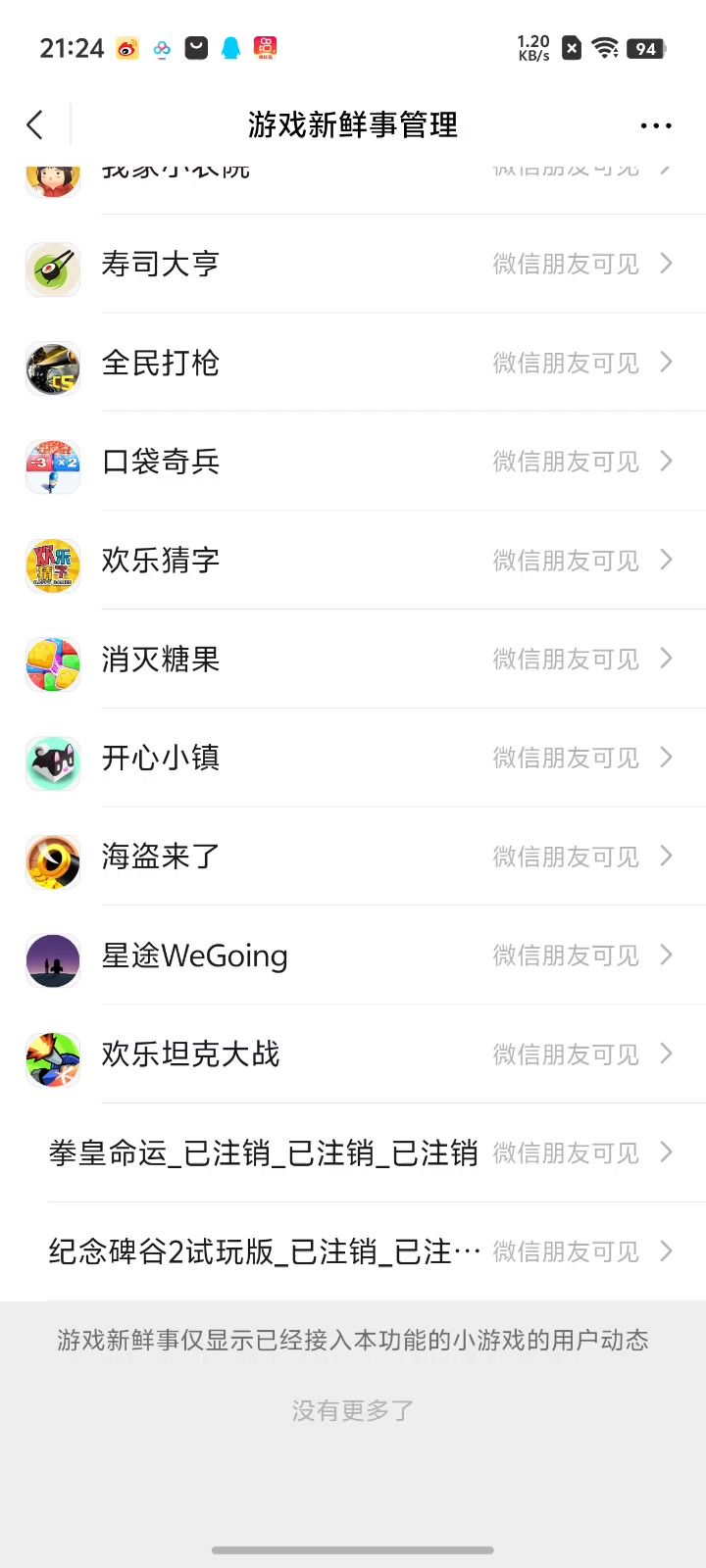This screenshot has width=706, height=1568.
Task: Tap the 纪念碑谷2试玩版 row
Action: tap(353, 1251)
